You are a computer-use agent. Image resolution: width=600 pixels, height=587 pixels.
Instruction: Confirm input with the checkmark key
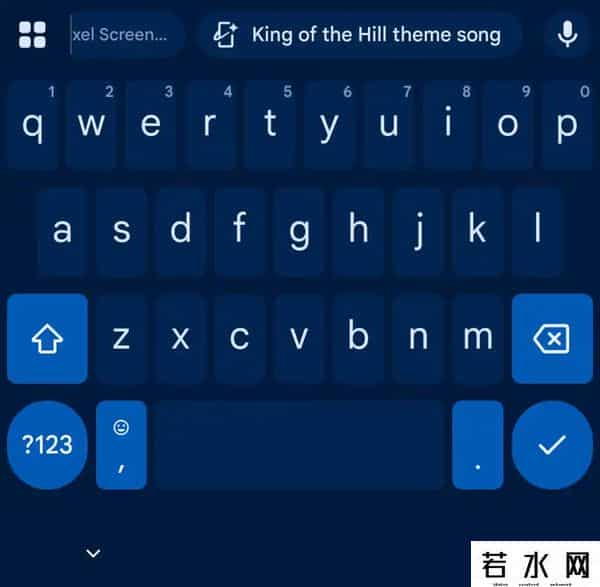pyautogui.click(x=551, y=445)
